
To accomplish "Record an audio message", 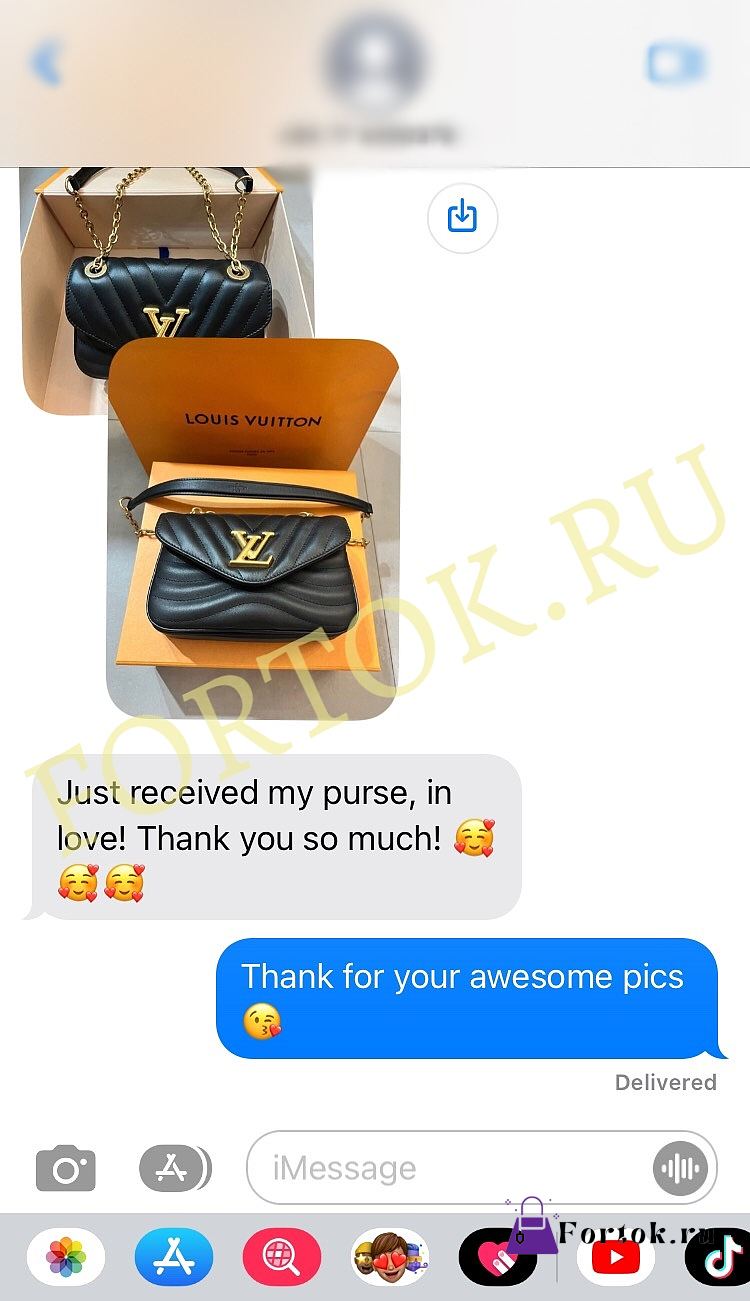I will [681, 1168].
